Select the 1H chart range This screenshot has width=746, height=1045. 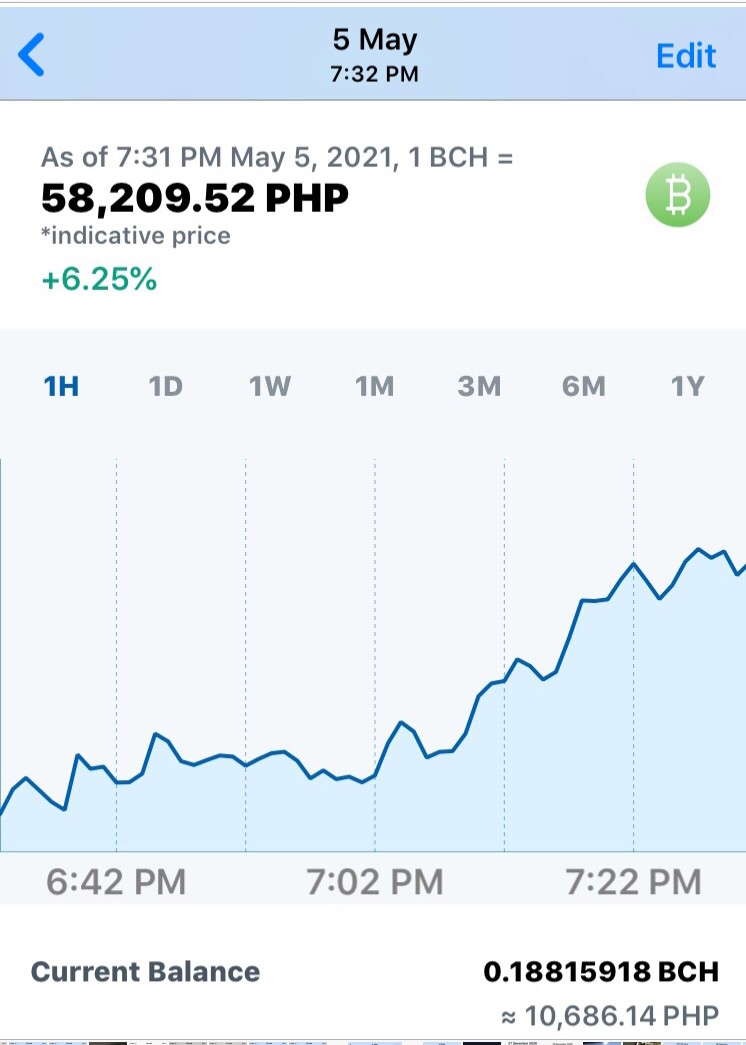(61, 387)
